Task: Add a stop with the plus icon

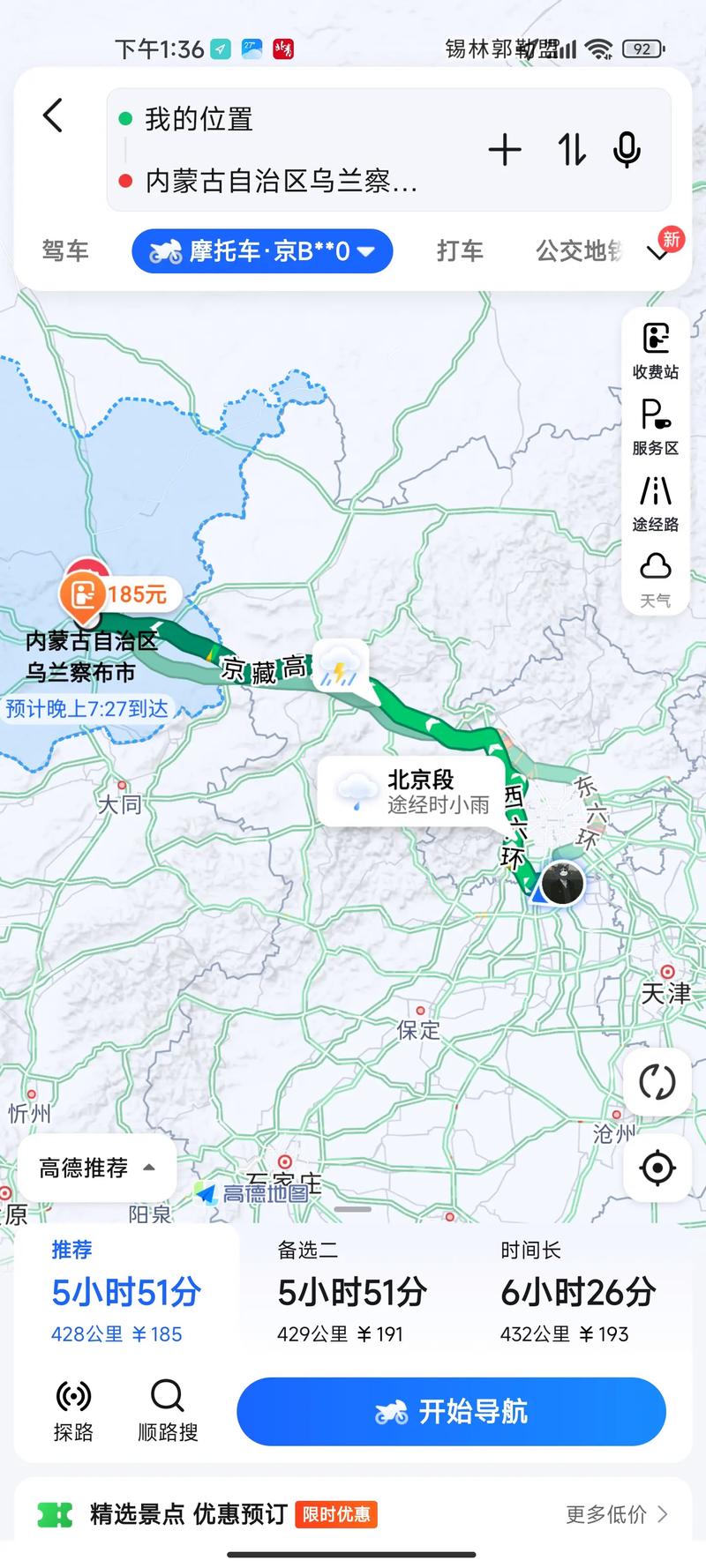Action: pyautogui.click(x=506, y=150)
